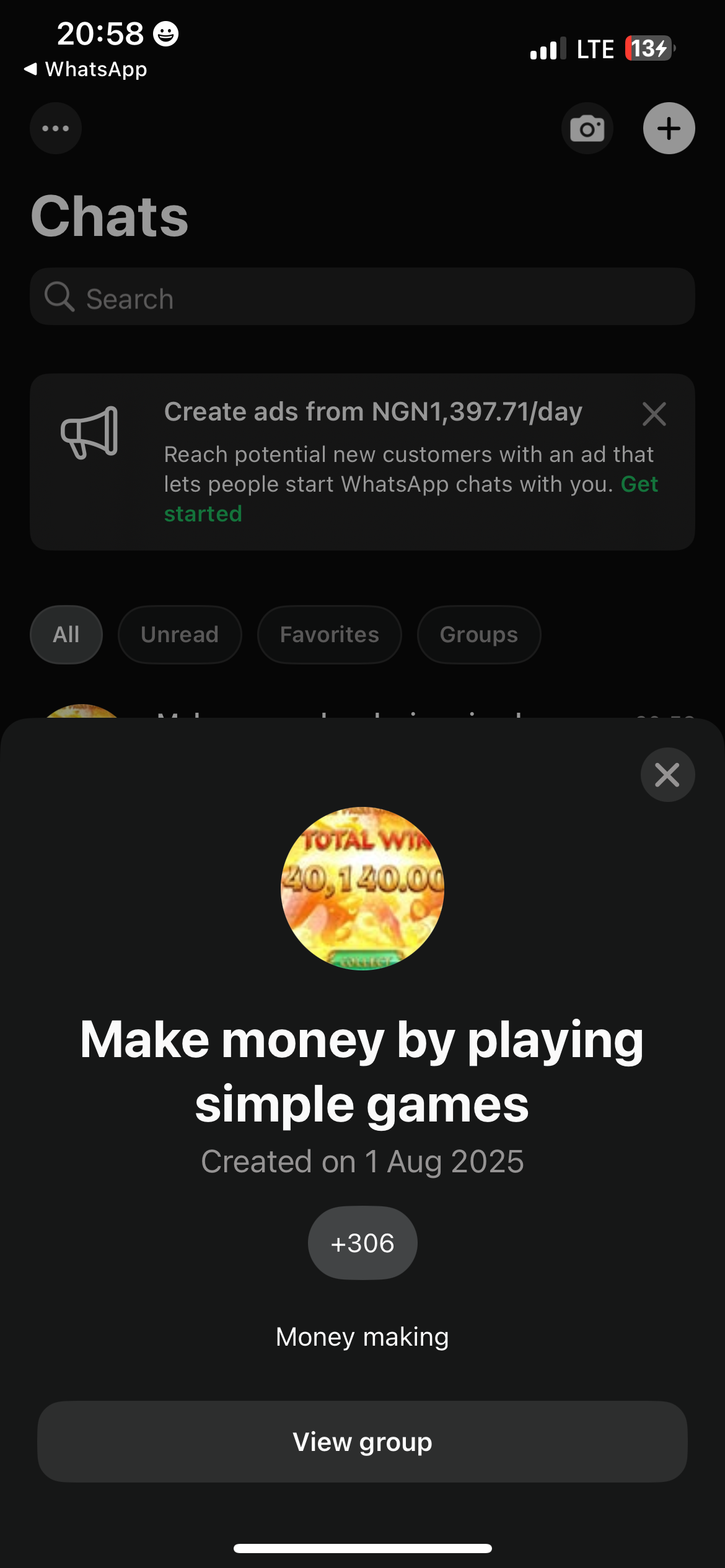Image resolution: width=725 pixels, height=1568 pixels.
Task: Select the All chats filter
Action: click(x=66, y=635)
